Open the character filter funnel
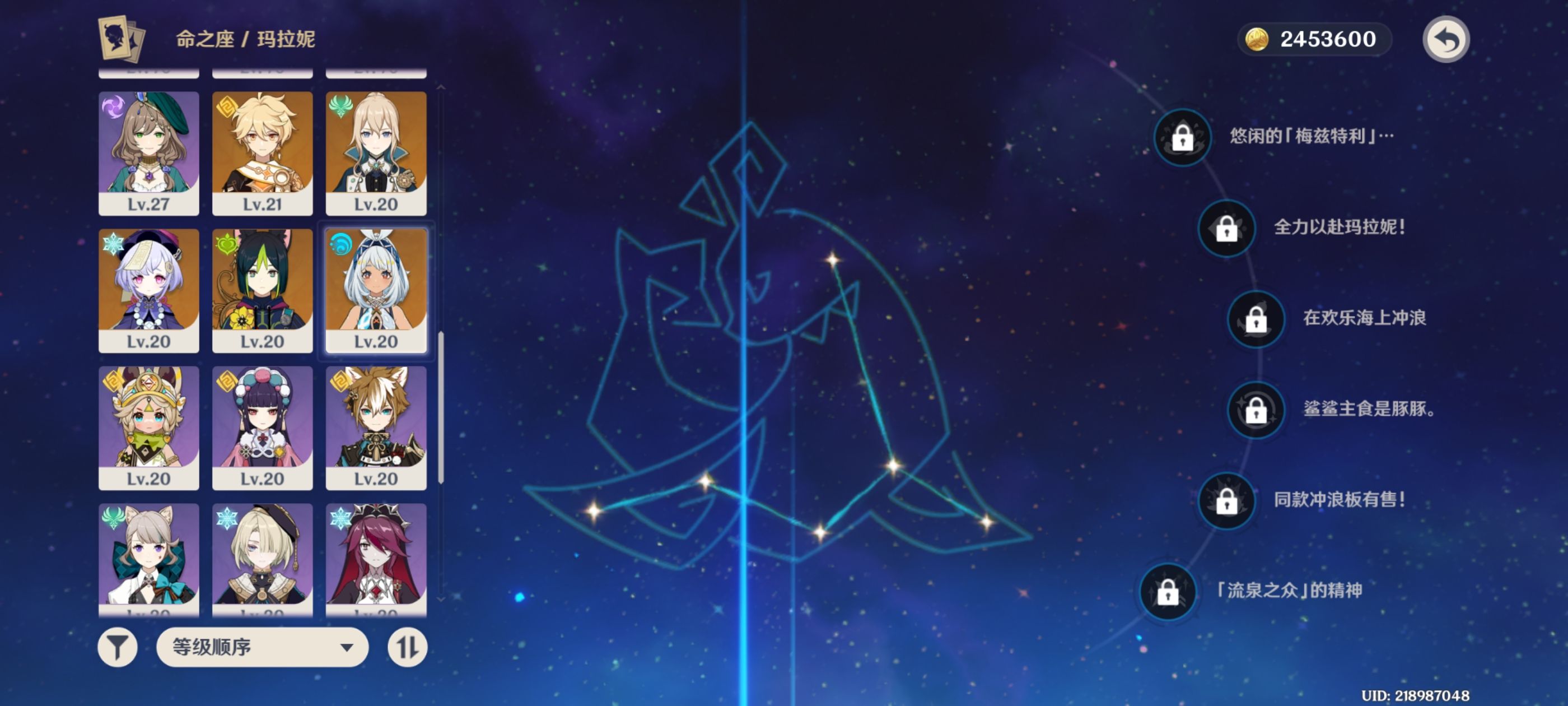Screen dimensions: 1568x706 coord(118,647)
